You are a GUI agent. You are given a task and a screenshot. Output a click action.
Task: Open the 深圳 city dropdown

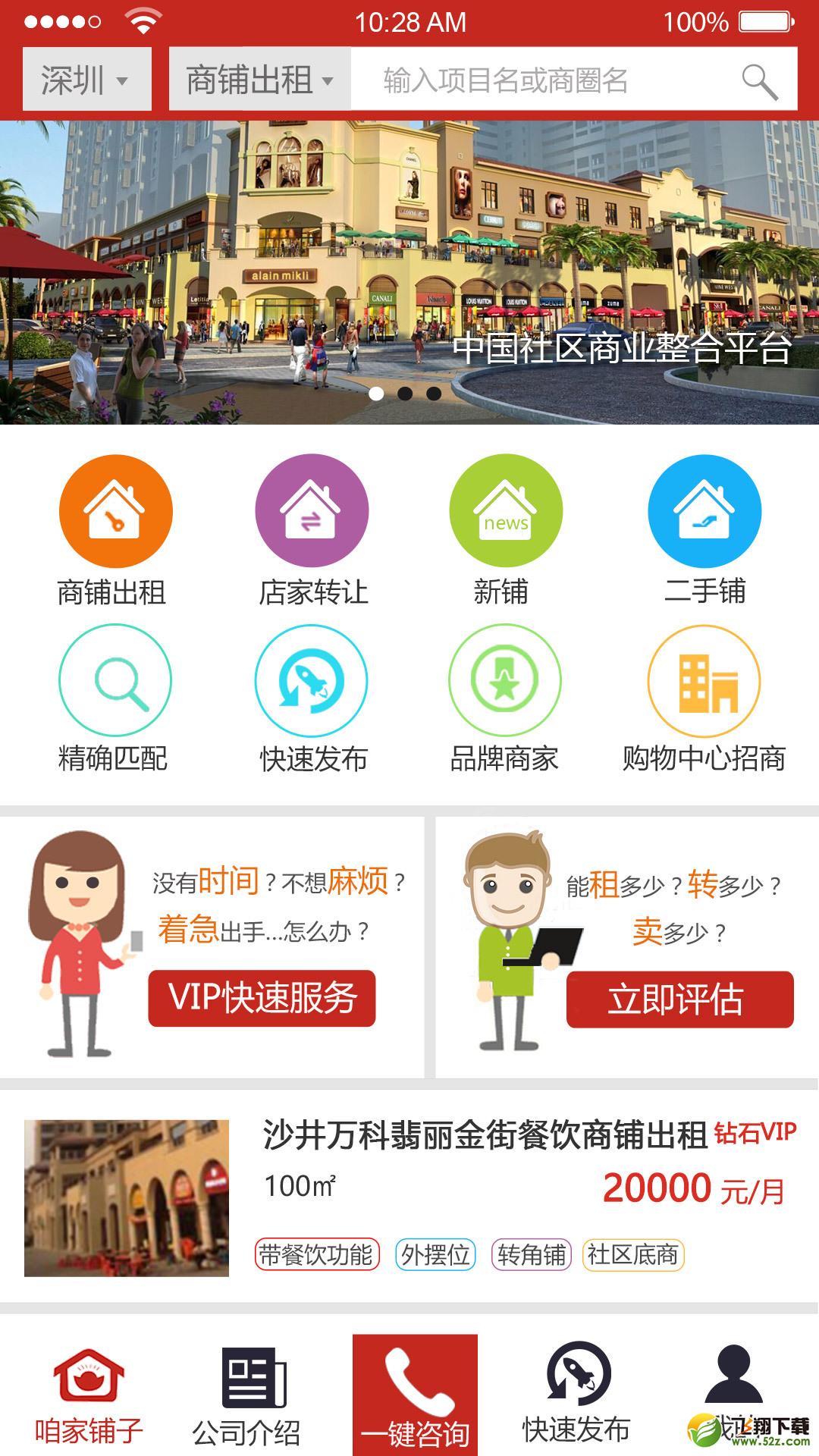(x=87, y=80)
